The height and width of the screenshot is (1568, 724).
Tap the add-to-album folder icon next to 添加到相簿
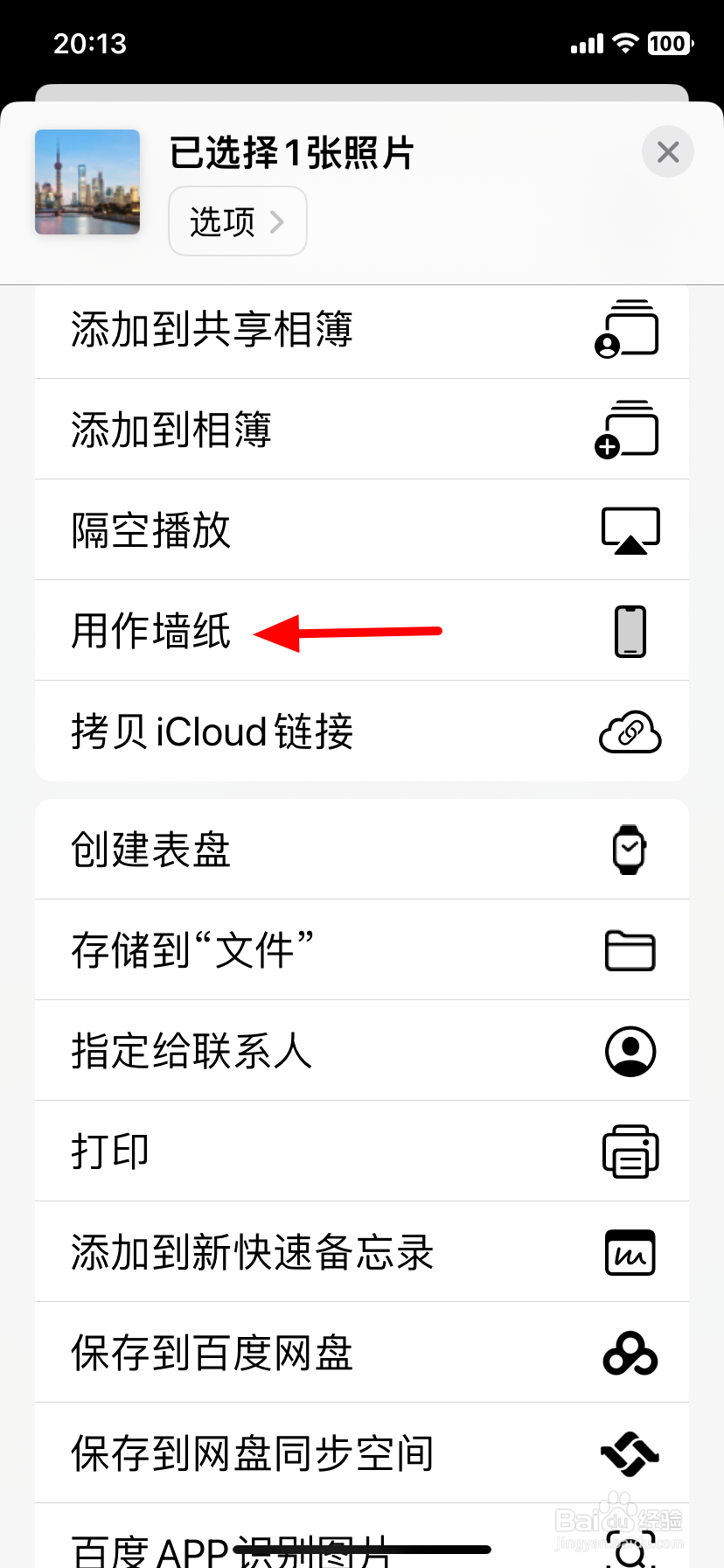pos(630,430)
